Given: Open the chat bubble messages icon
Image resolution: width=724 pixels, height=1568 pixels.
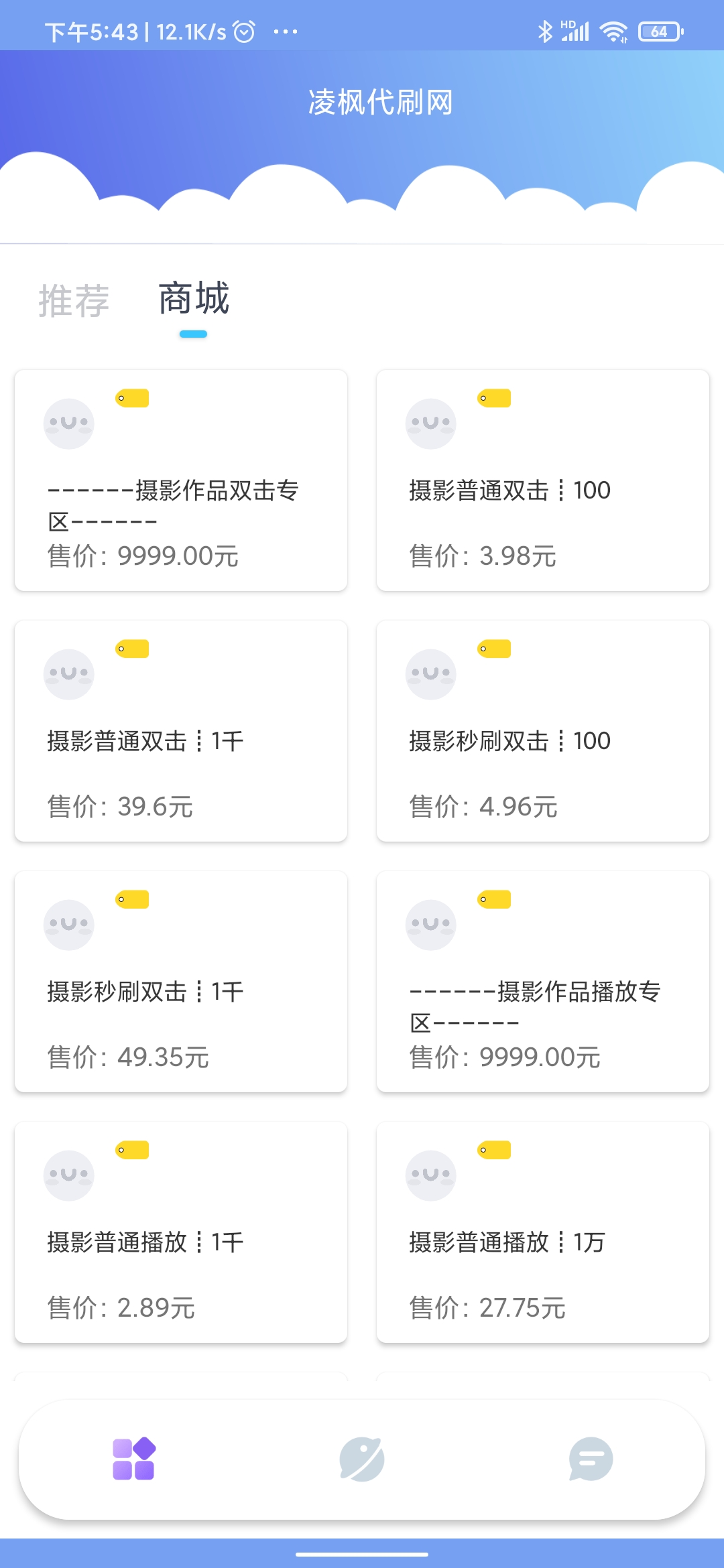Looking at the screenshot, I should (x=591, y=1459).
